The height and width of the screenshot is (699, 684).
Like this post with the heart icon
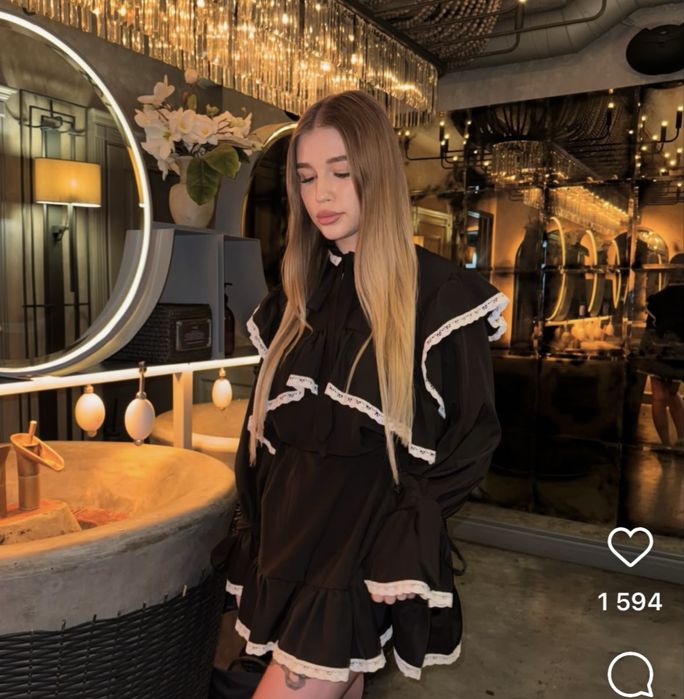(630, 546)
